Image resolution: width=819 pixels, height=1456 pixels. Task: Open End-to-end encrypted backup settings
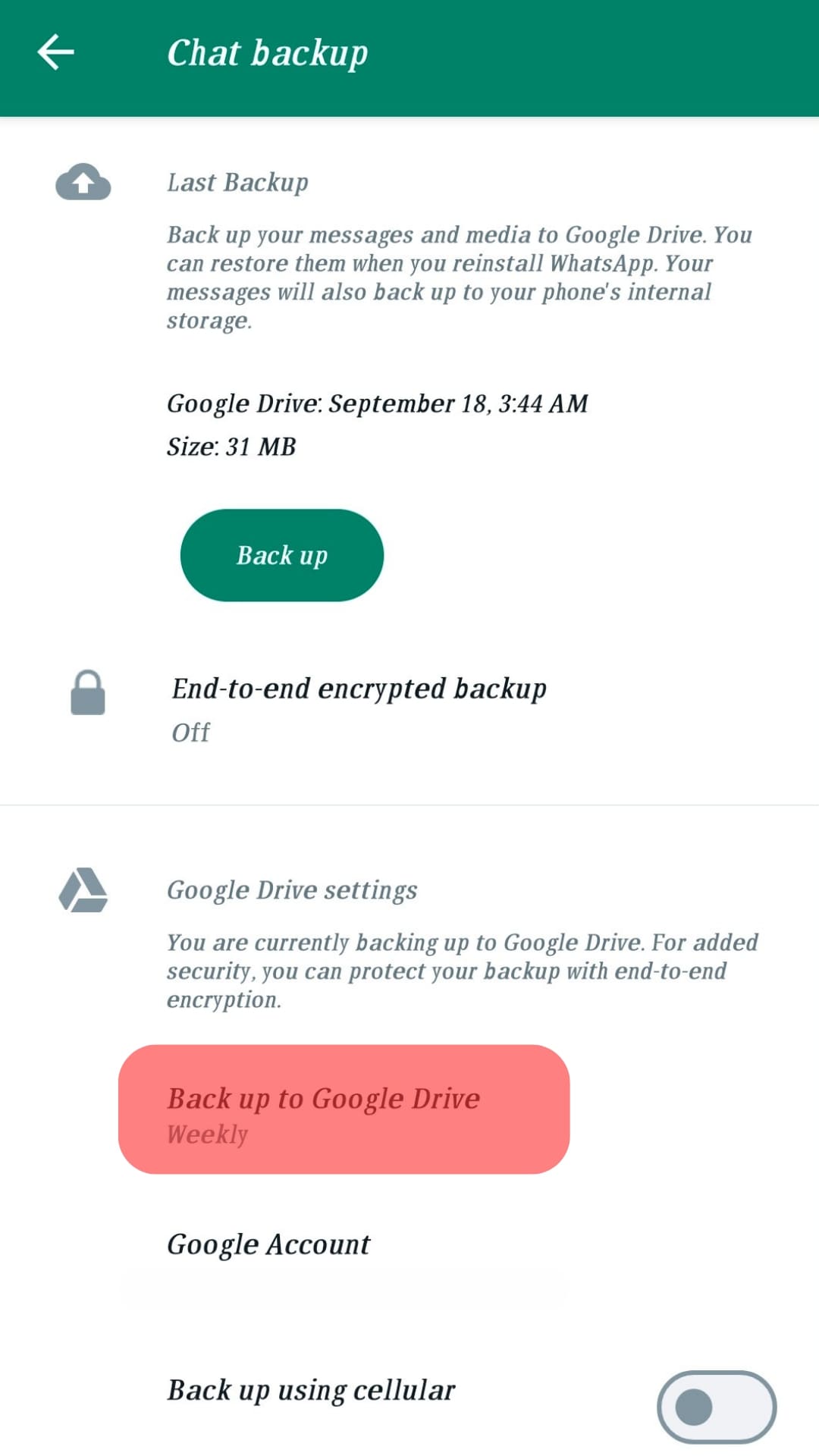coord(359,708)
